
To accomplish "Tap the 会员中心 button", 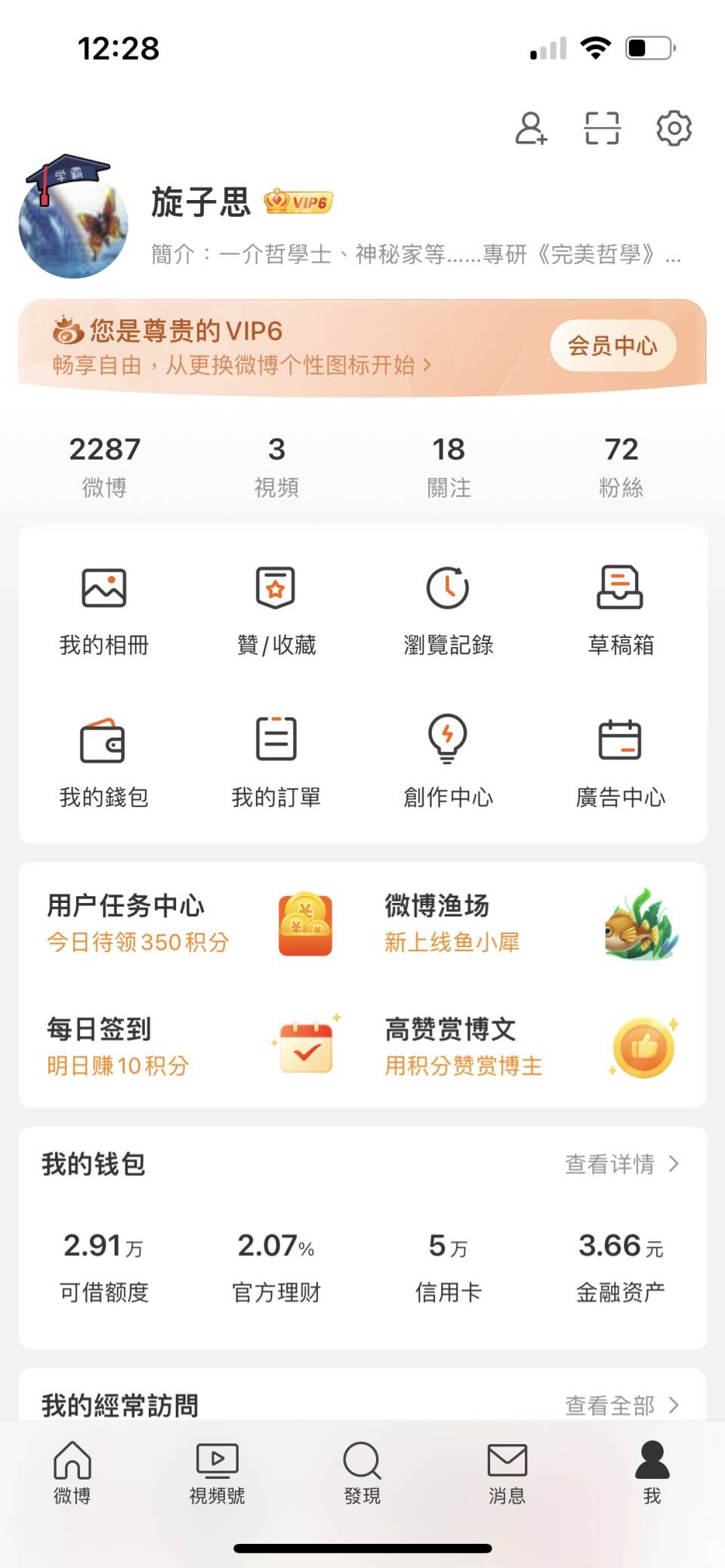I will (612, 346).
